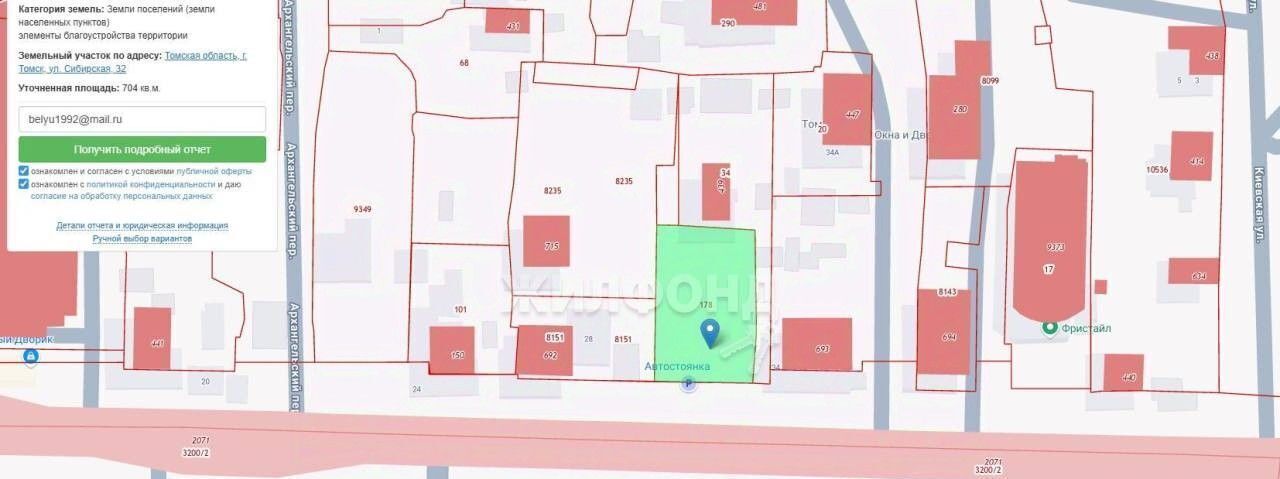Tap the Автостоянка parking marker
The width and height of the screenshot is (1280, 479).
click(686, 384)
